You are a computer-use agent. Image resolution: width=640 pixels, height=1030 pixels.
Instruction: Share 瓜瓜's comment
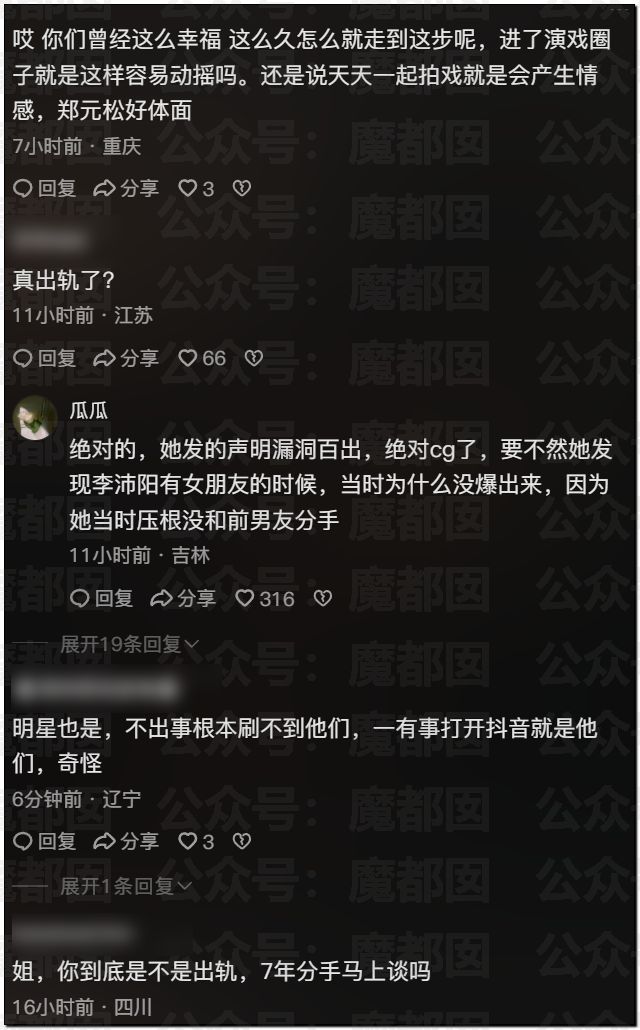click(x=183, y=598)
